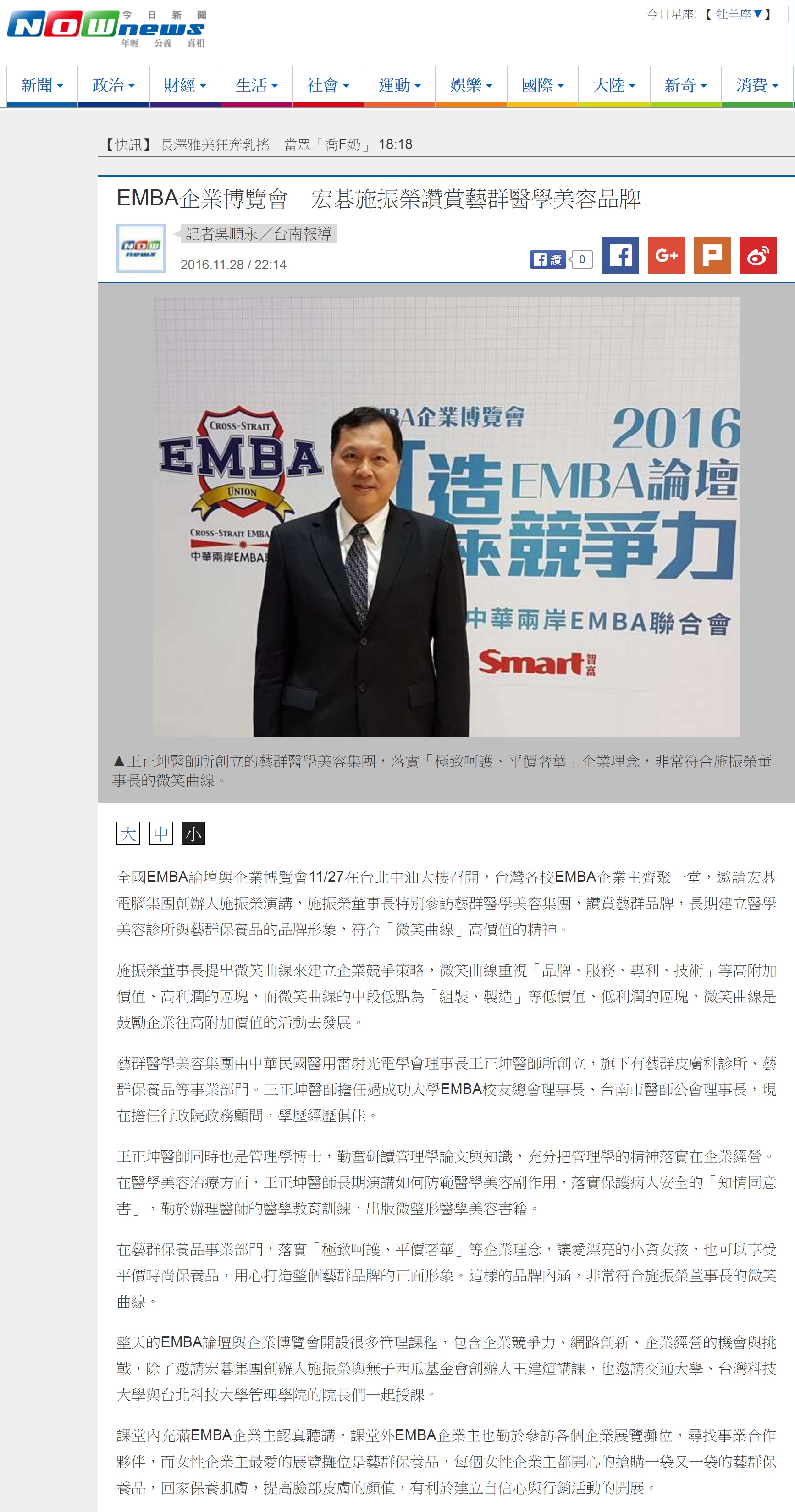The height and width of the screenshot is (1512, 795).
Task: Share the article on Weibo
Action: pos(758,255)
